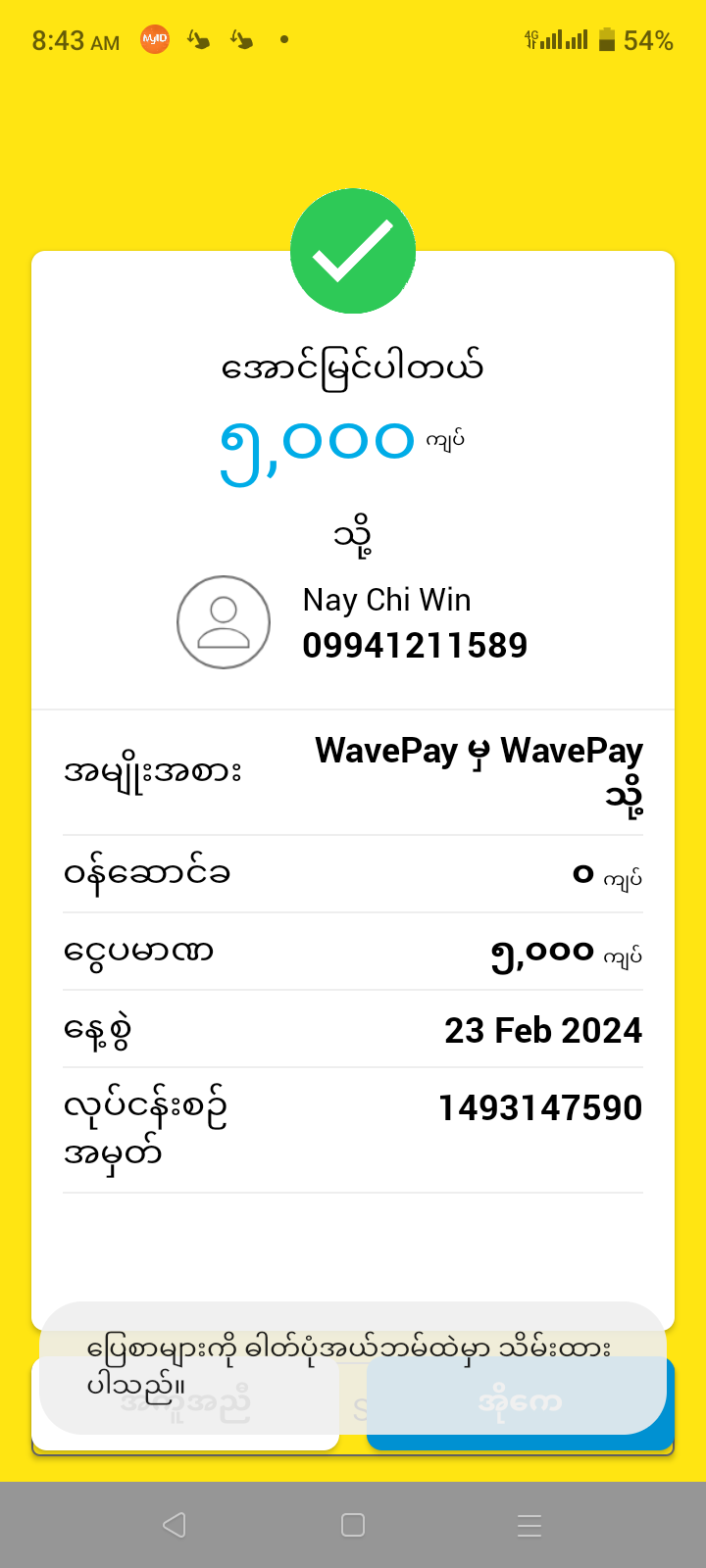
Task: Tap the white အကူအညီ (Help) button
Action: (x=185, y=1403)
